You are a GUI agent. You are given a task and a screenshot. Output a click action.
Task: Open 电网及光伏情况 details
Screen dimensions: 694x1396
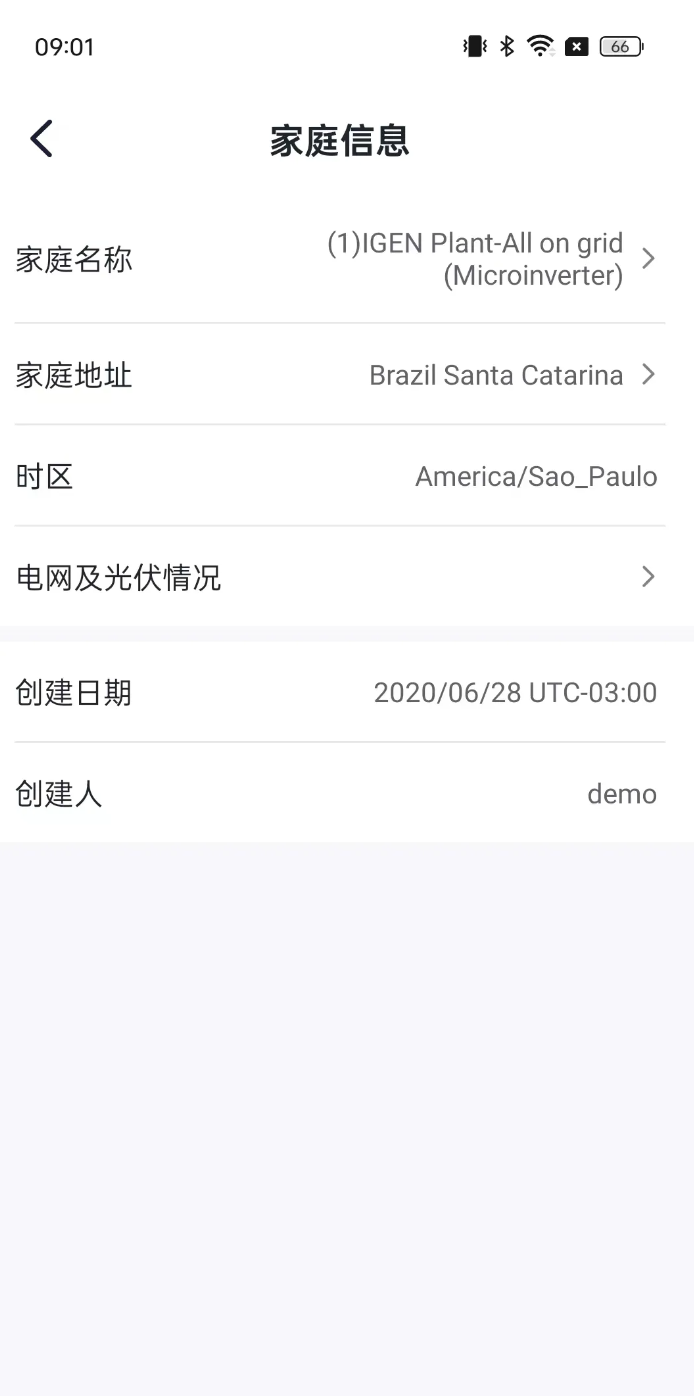pos(340,577)
